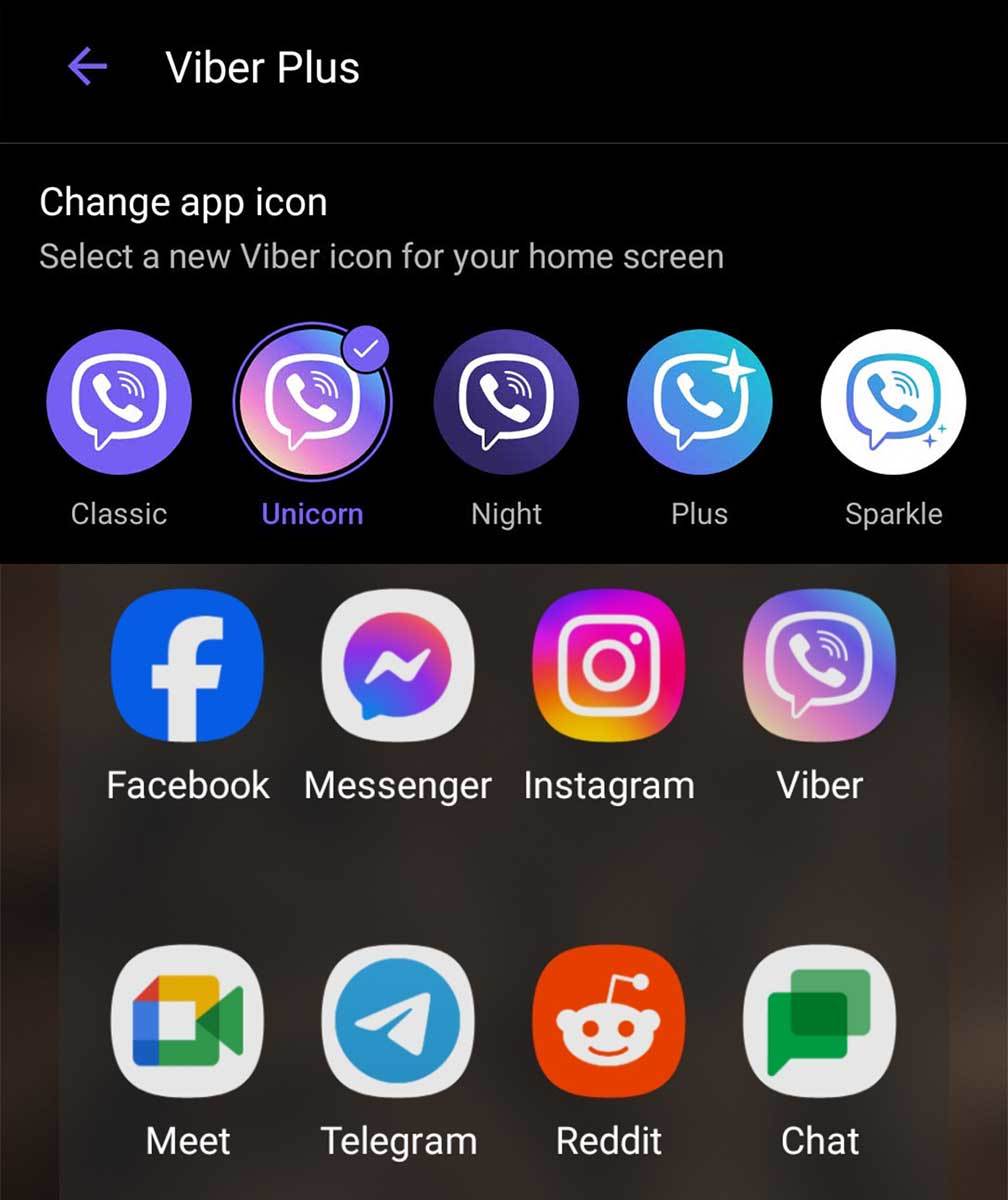Viewport: 1008px width, 1200px height.
Task: Open the Instagram app
Action: pyautogui.click(x=609, y=664)
